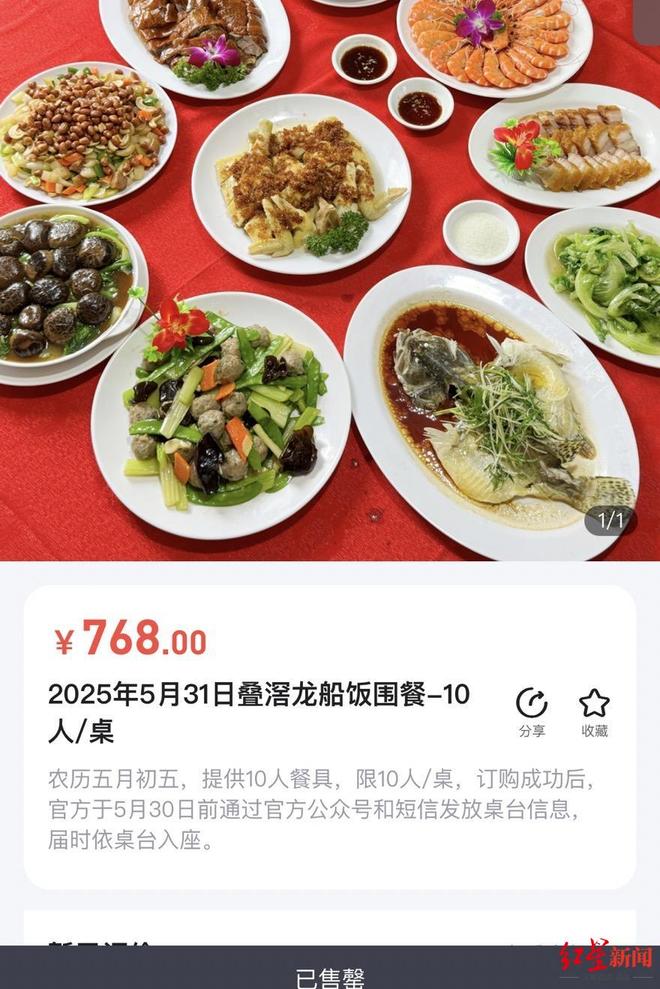Image resolution: width=660 pixels, height=989 pixels.
Task: Open the full-size dish photo
Action: click(x=330, y=280)
